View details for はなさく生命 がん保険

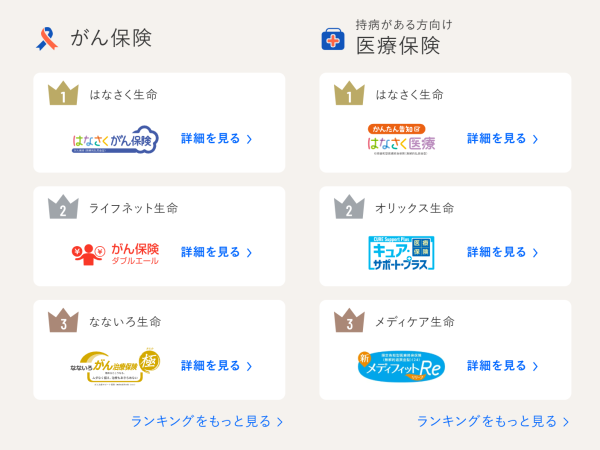pyautogui.click(x=216, y=139)
